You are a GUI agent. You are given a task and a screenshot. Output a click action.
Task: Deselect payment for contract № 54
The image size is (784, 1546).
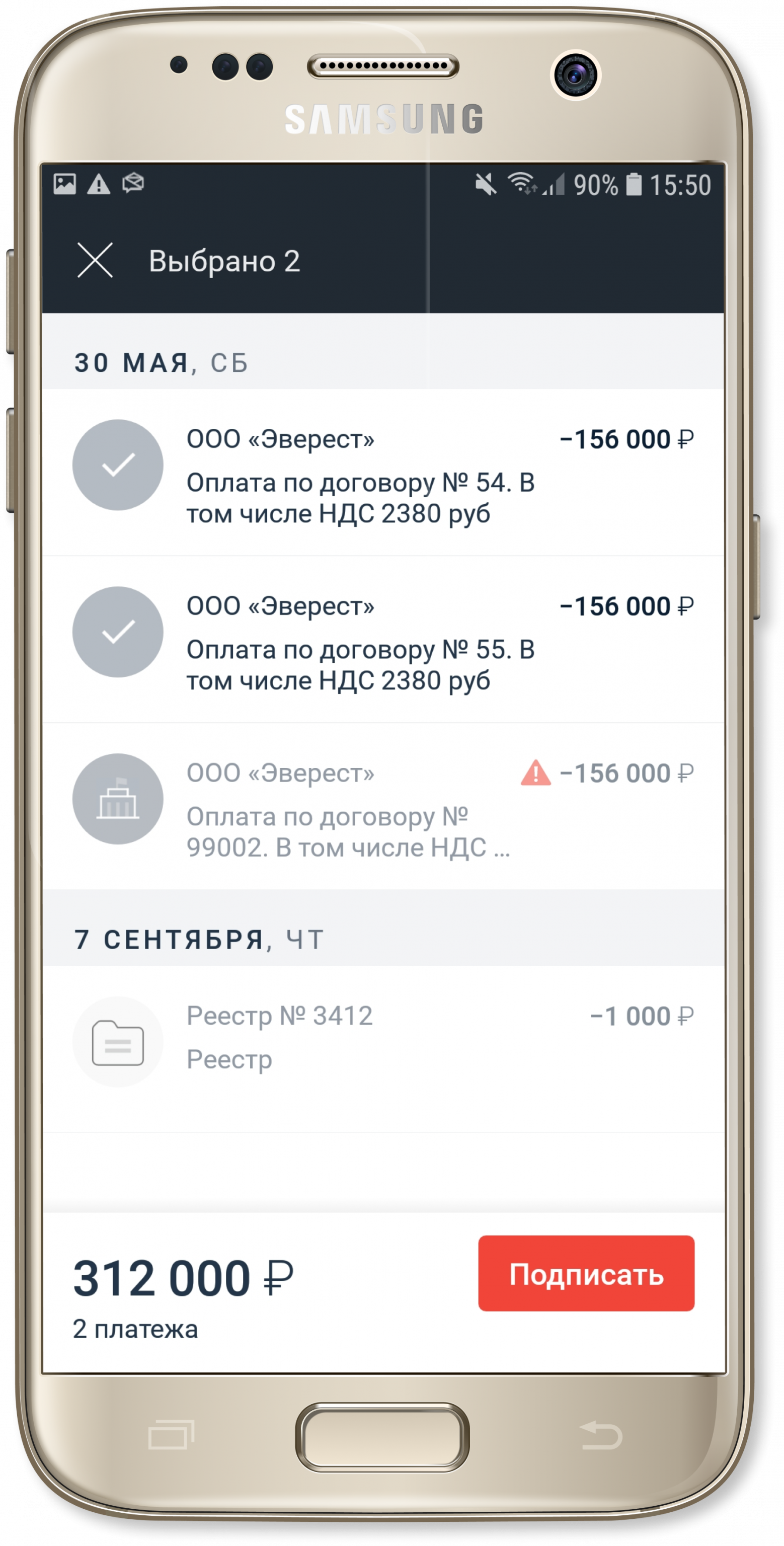(x=118, y=465)
